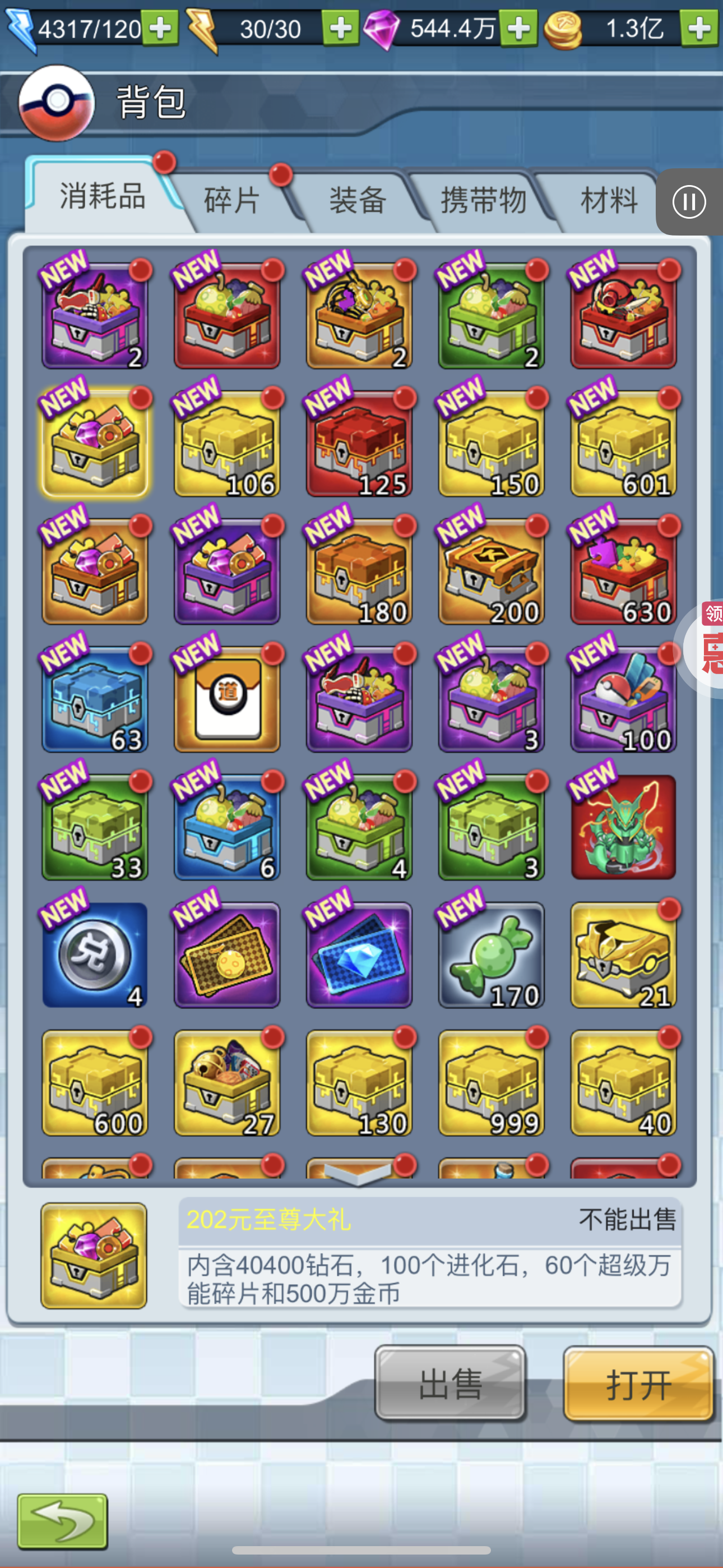Add more diamonds with the plus button
Viewport: 723px width, 1568px height.
518,28
